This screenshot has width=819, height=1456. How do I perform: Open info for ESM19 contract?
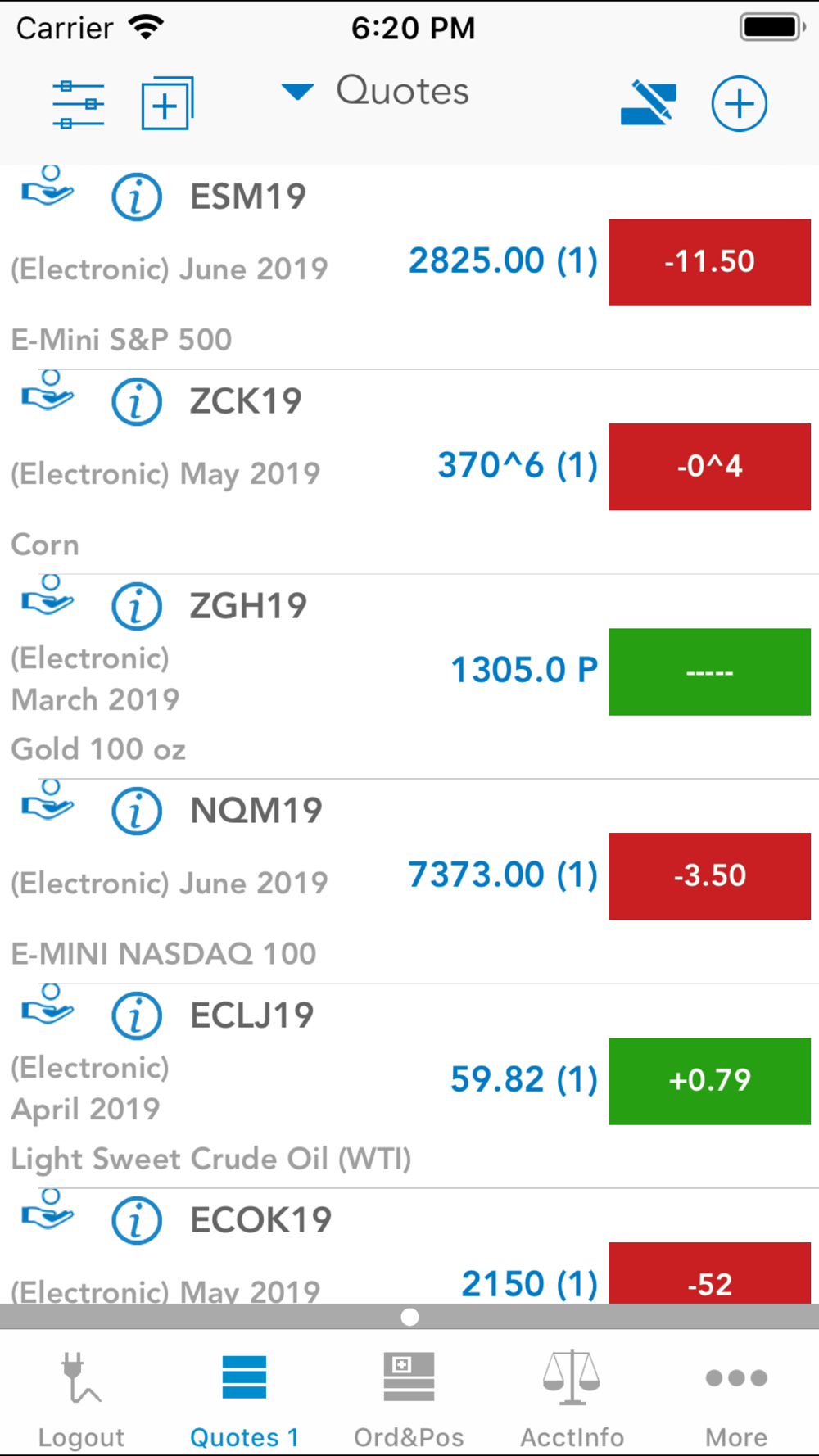(x=137, y=197)
